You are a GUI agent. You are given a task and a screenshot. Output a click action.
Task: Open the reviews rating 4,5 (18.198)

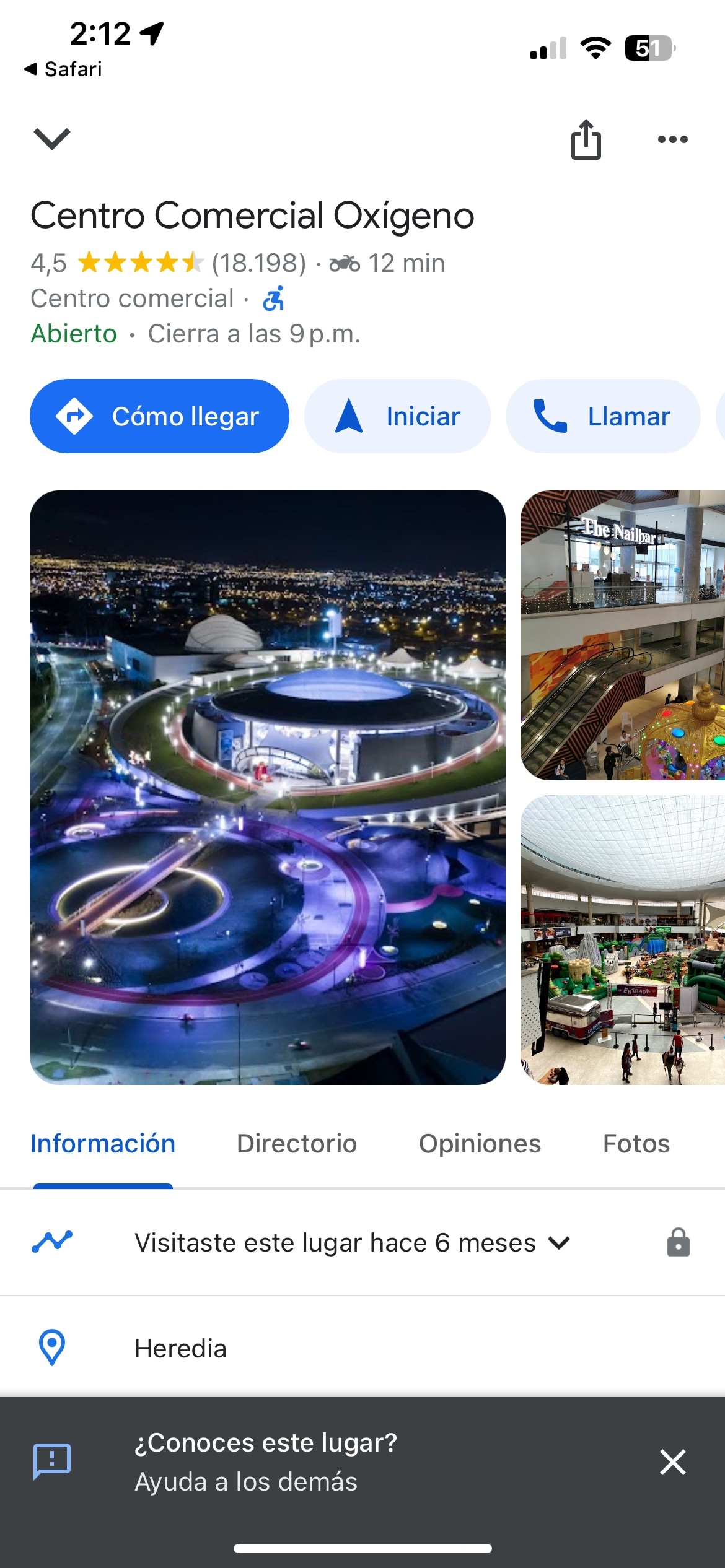169,263
